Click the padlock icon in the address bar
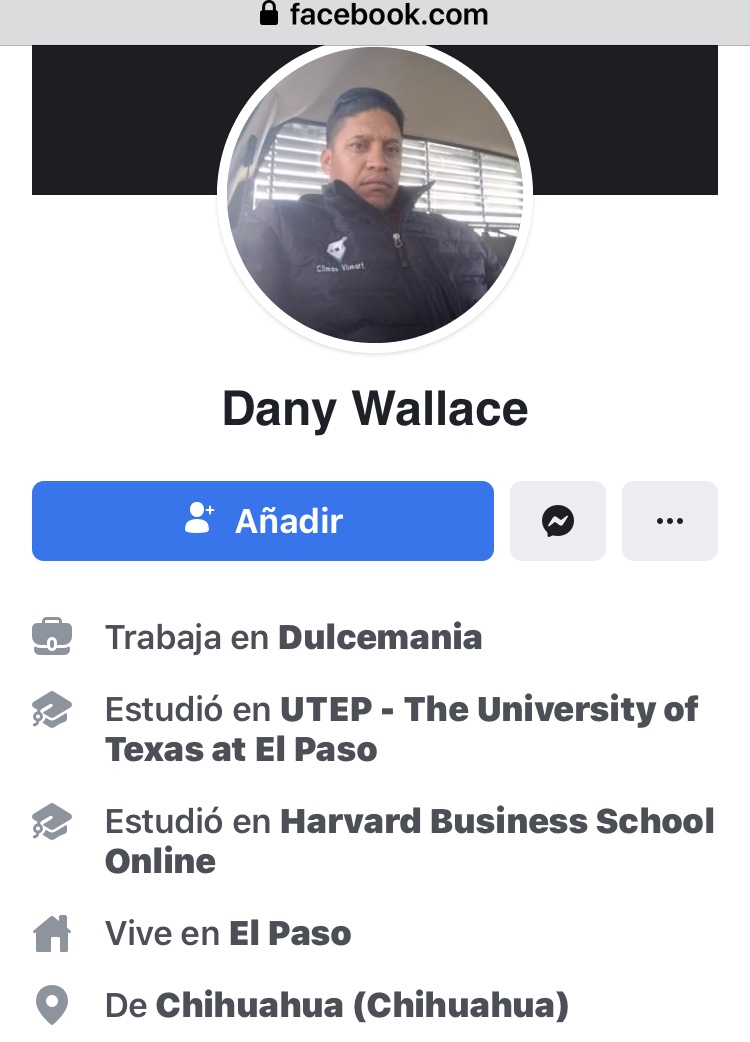The image size is (750, 1042). [266, 15]
